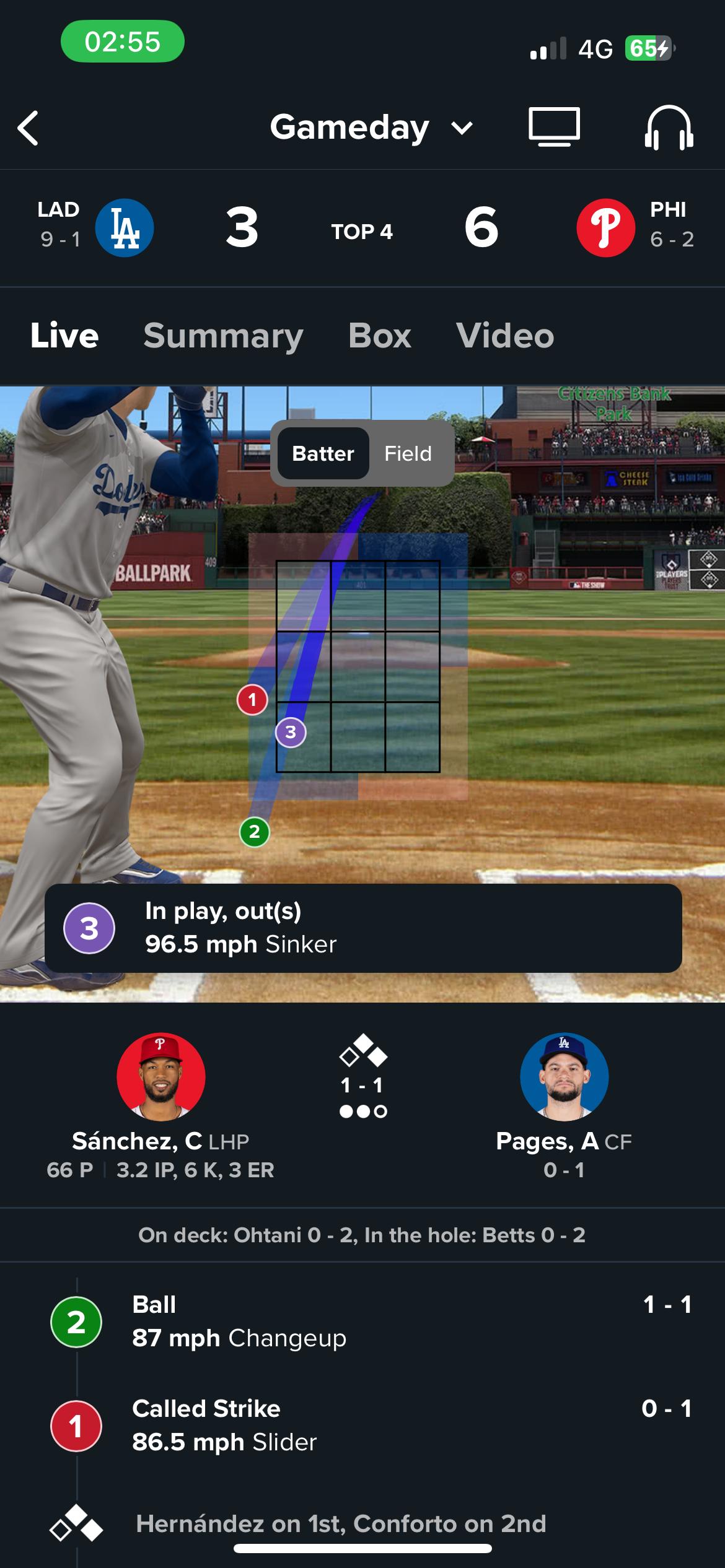
Task: Go back using the top-left arrow
Action: pos(28,128)
